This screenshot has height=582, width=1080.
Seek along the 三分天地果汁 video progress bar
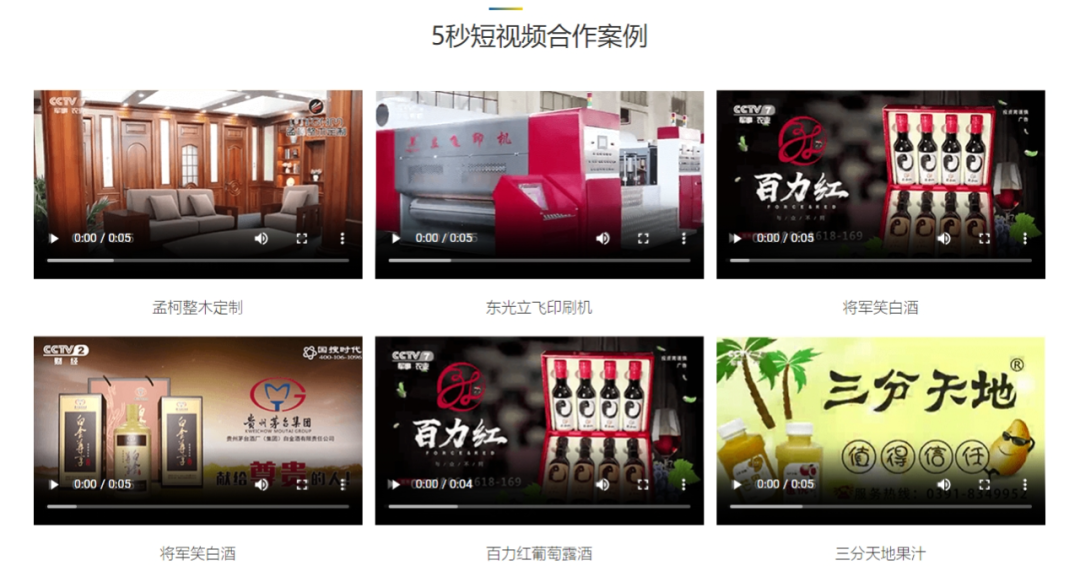coord(880,507)
